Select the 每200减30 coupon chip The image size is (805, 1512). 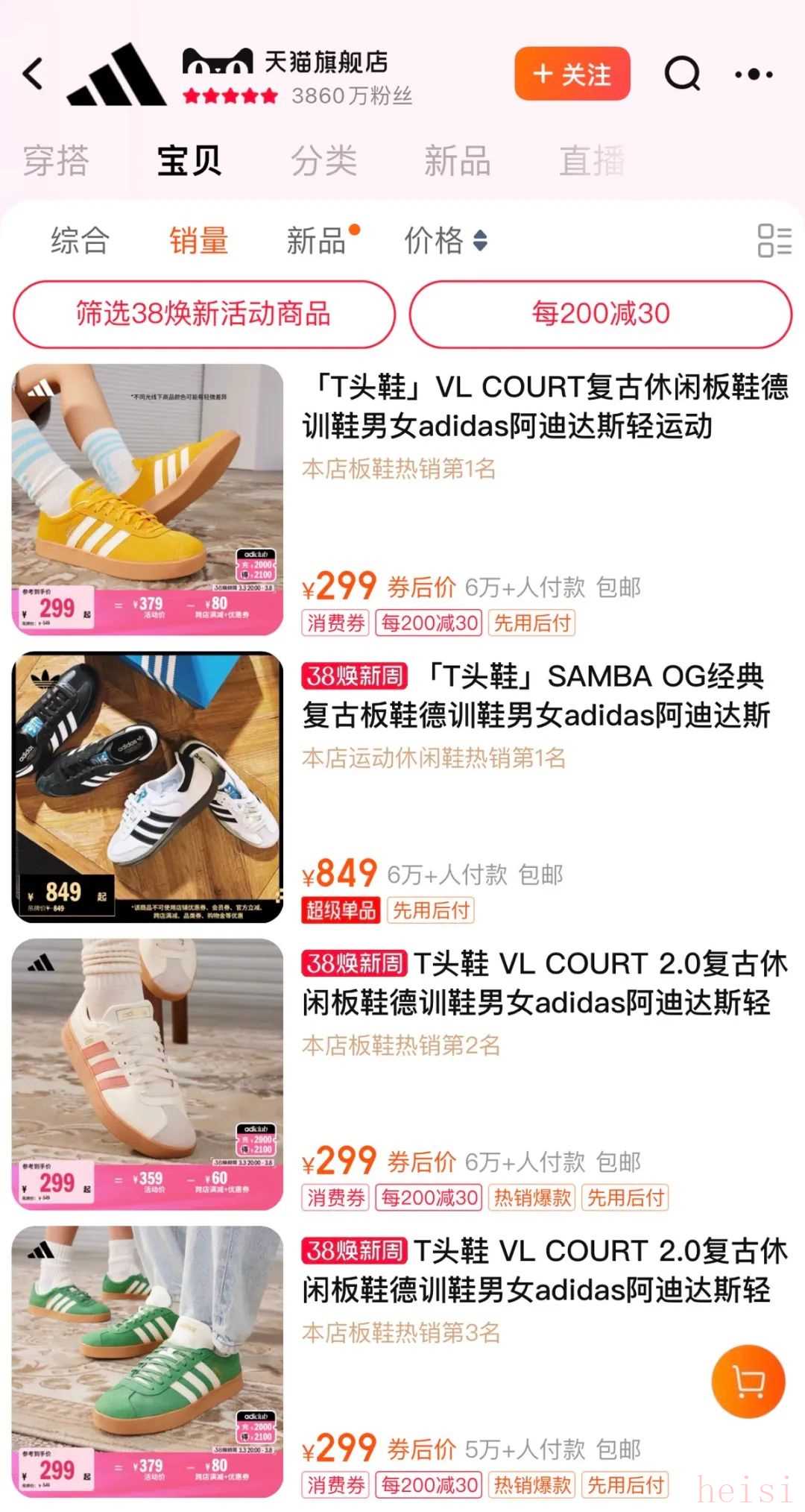(600, 314)
